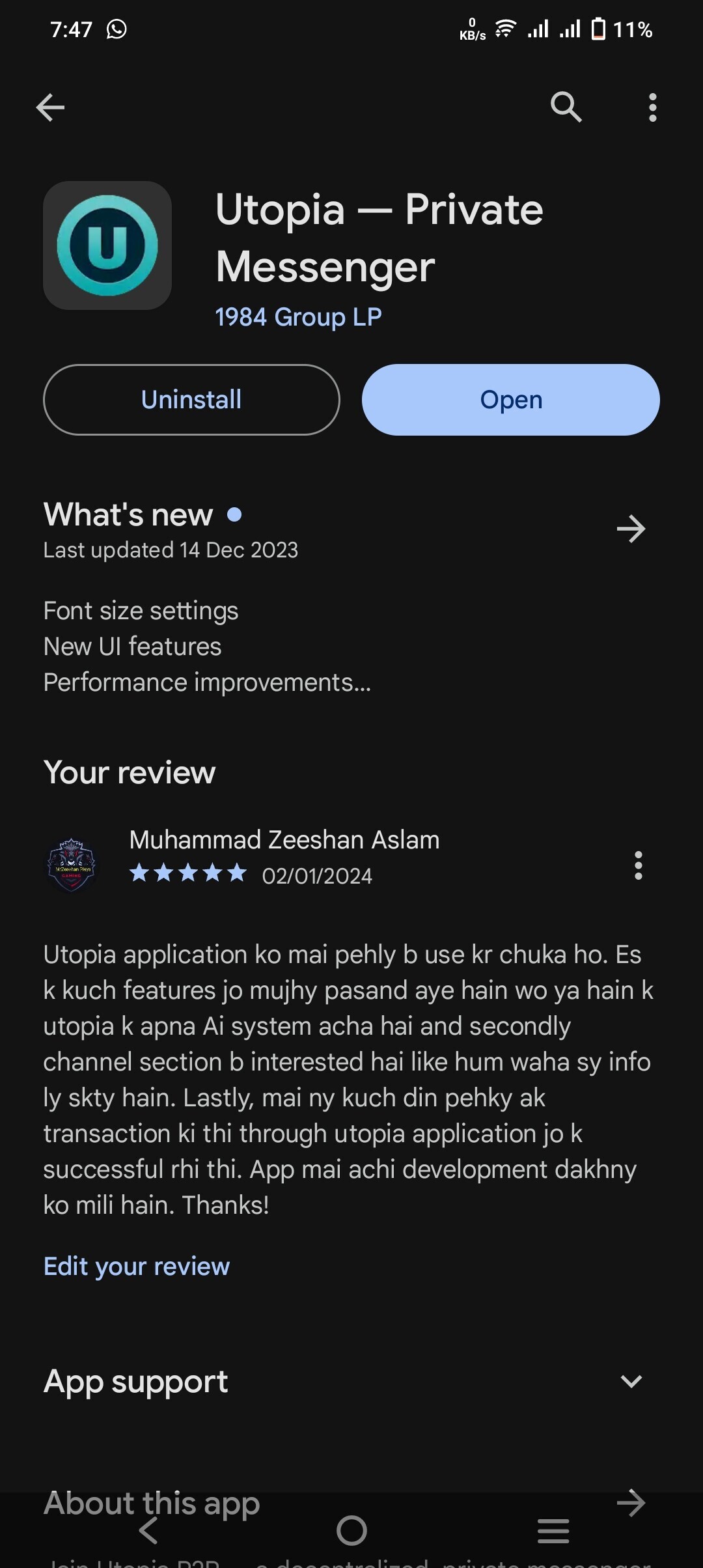Open the top overflow menu
Screen dimensions: 703x1568
(x=652, y=107)
